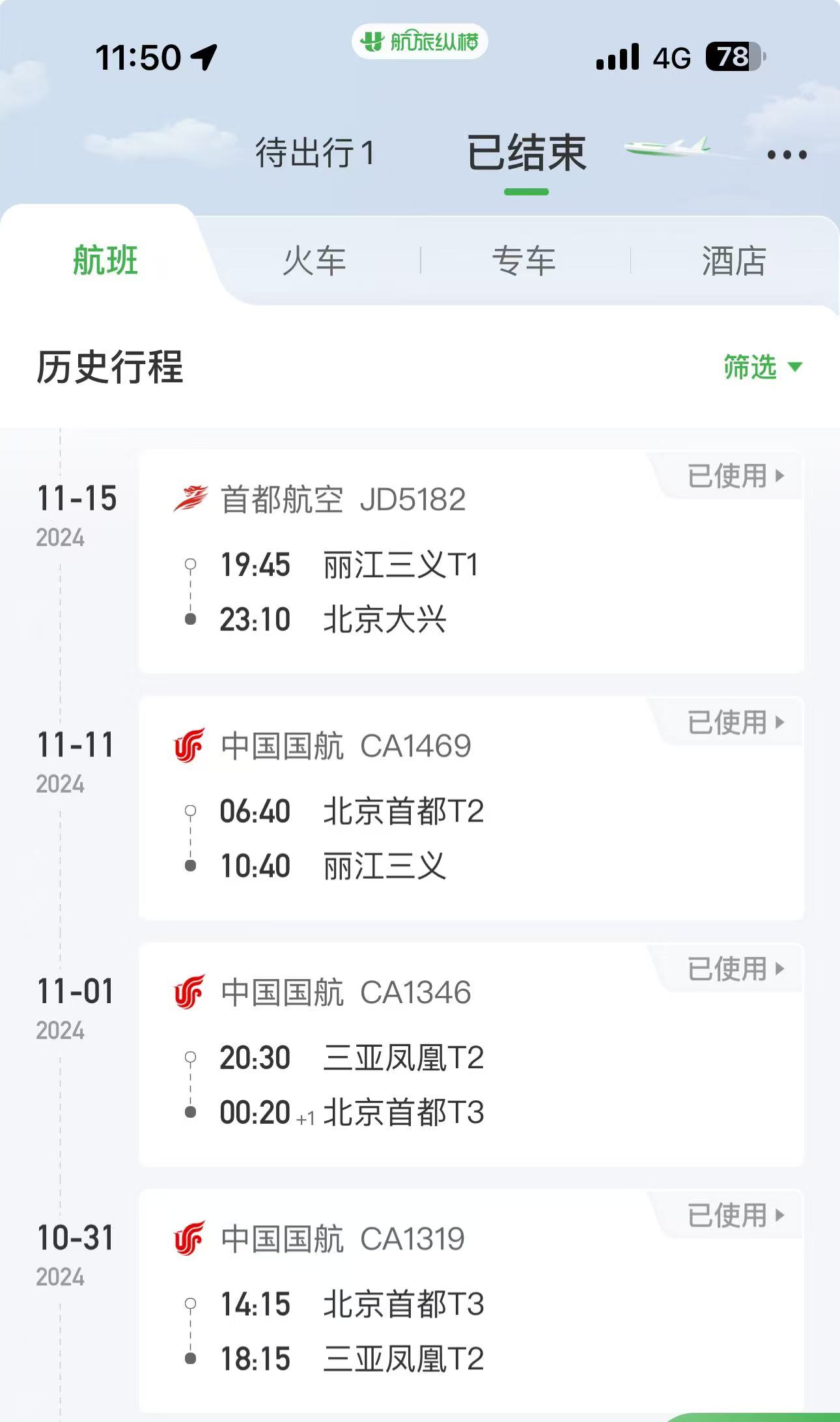This screenshot has width=840, height=1422.
Task: Switch to the 火车 train tab
Action: pyautogui.click(x=315, y=261)
